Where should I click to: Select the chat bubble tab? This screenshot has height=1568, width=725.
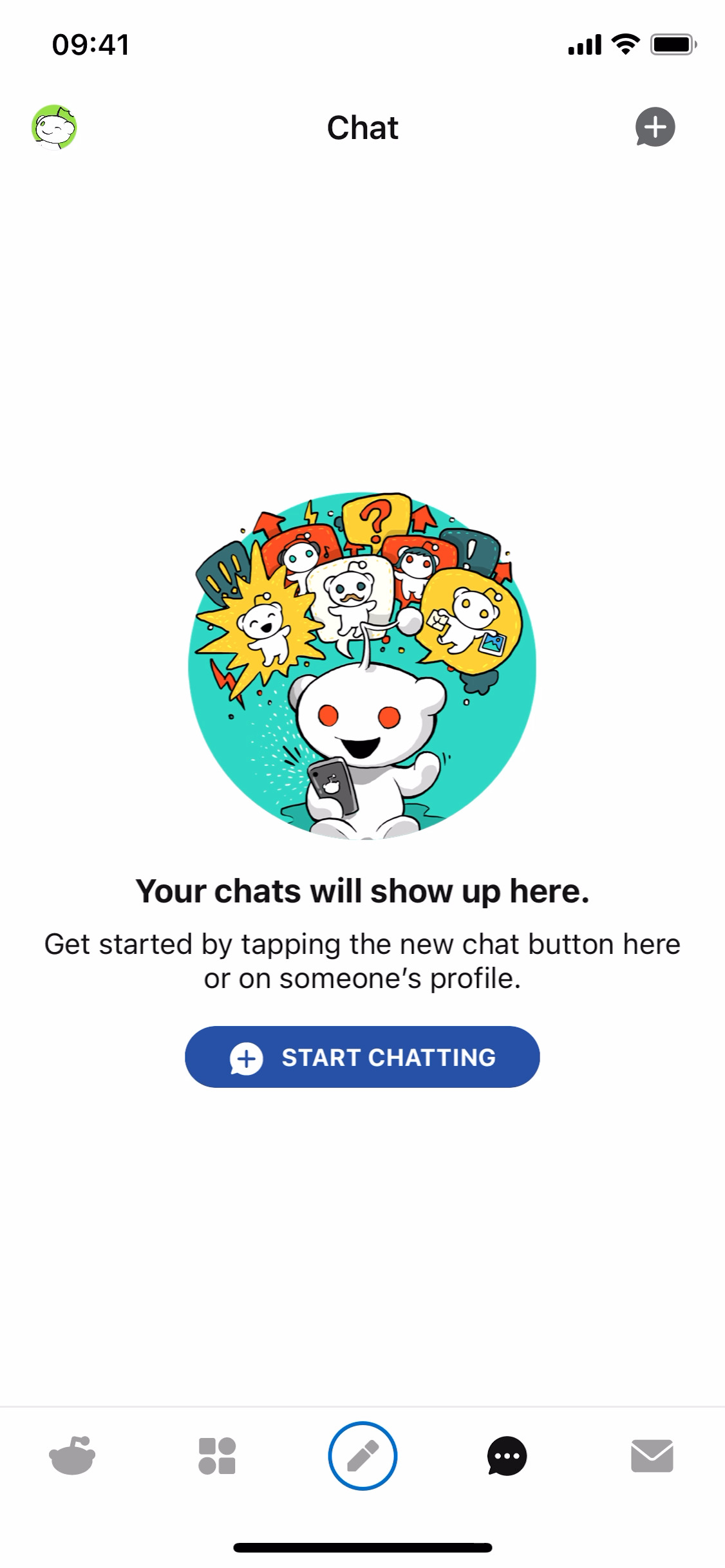click(x=507, y=1456)
